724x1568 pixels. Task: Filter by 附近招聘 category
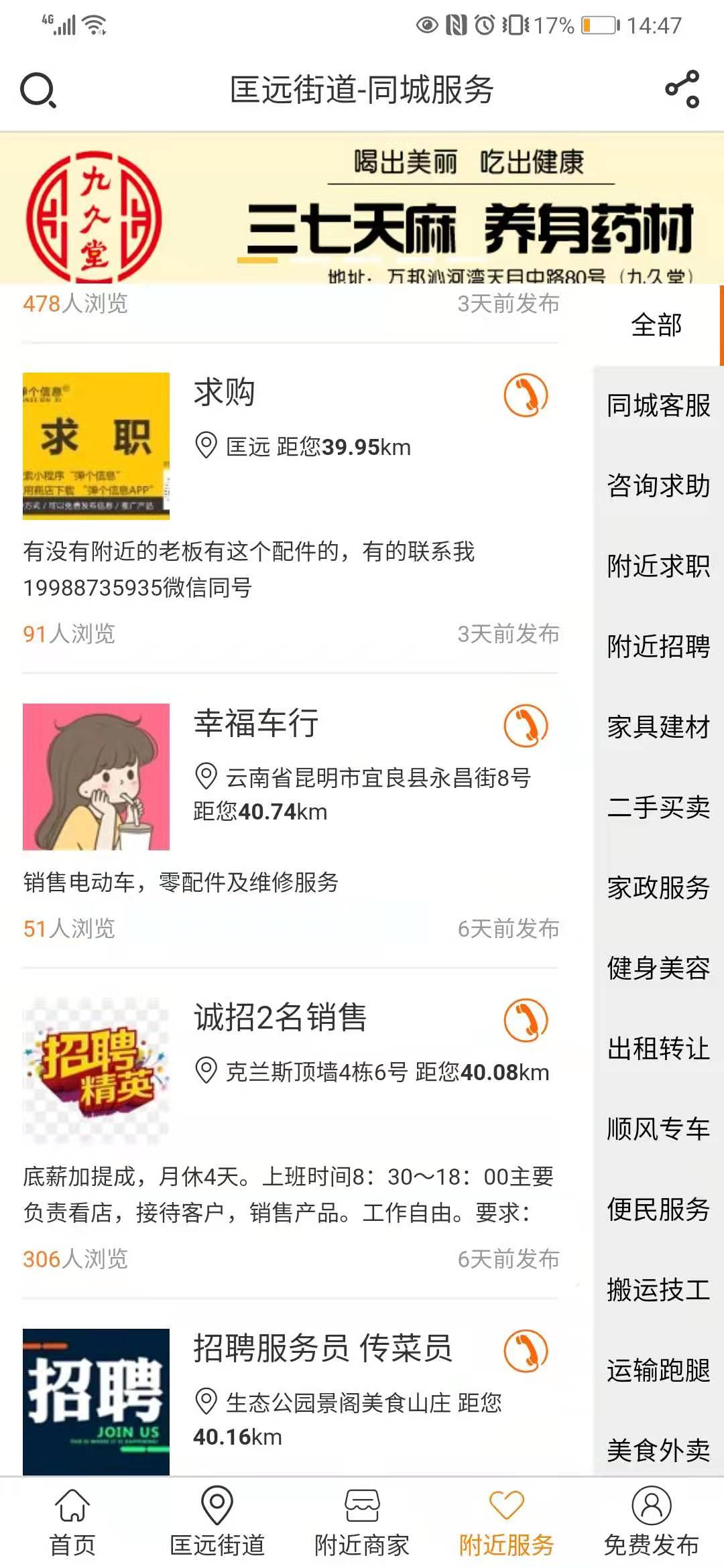[658, 647]
